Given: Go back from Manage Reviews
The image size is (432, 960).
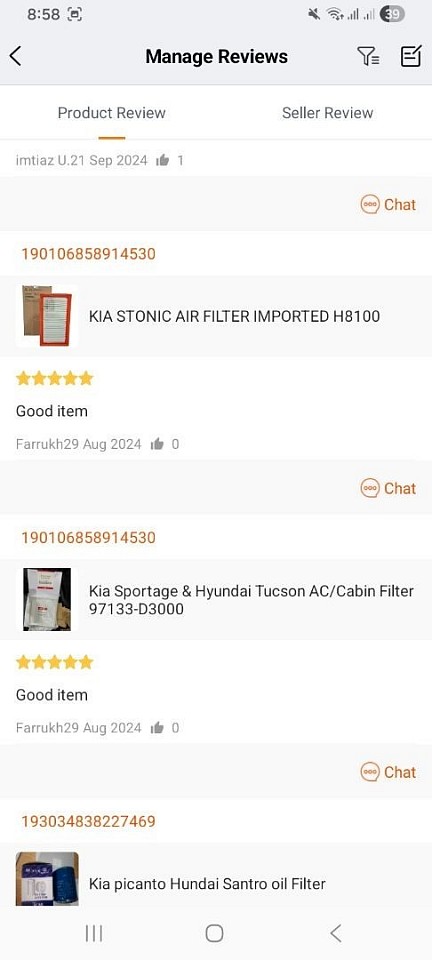Looking at the screenshot, I should pyautogui.click(x=16, y=56).
